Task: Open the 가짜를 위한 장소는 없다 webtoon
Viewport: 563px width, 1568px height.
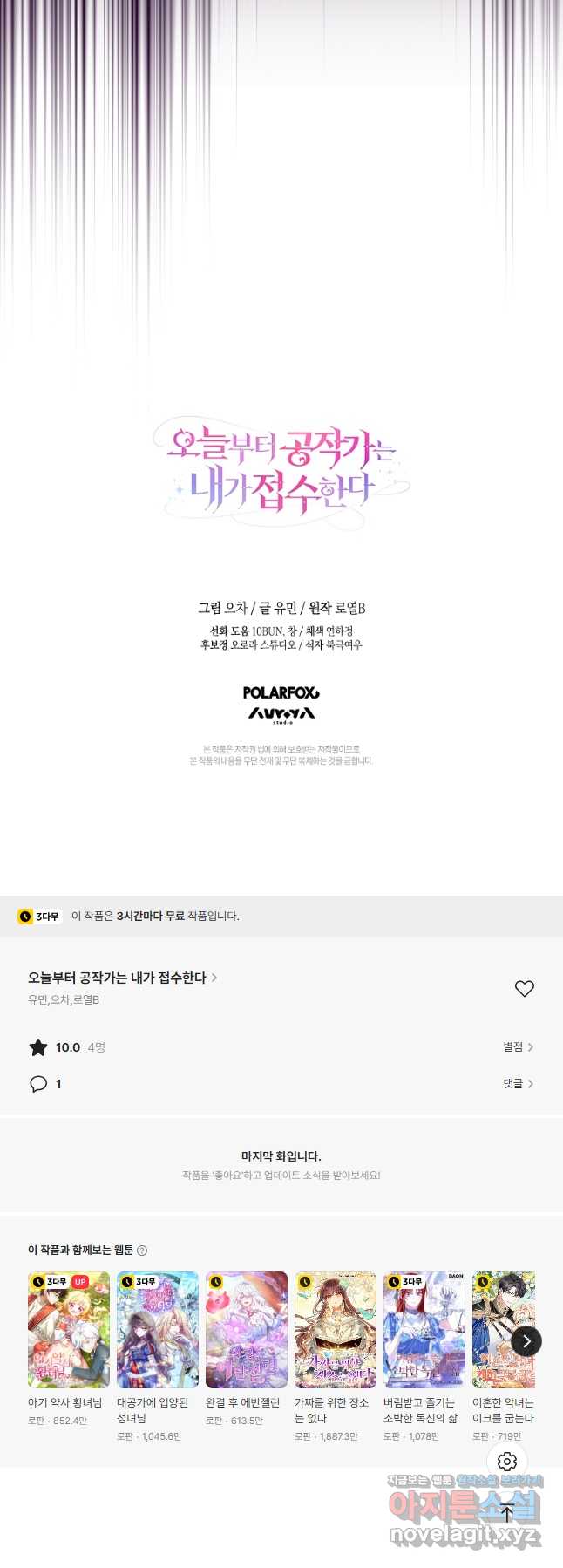Action: click(x=336, y=1329)
